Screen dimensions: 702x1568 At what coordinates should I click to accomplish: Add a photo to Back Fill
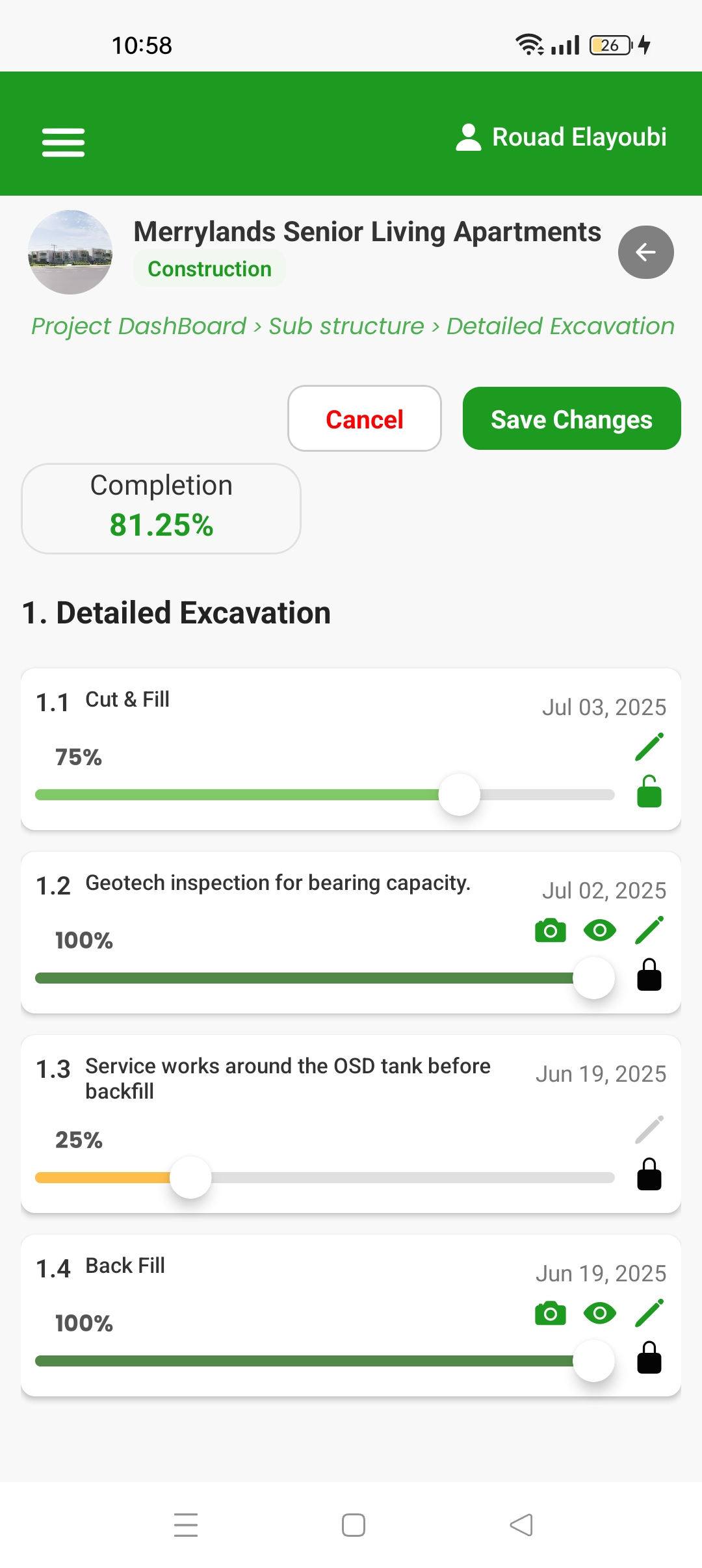tap(550, 1313)
